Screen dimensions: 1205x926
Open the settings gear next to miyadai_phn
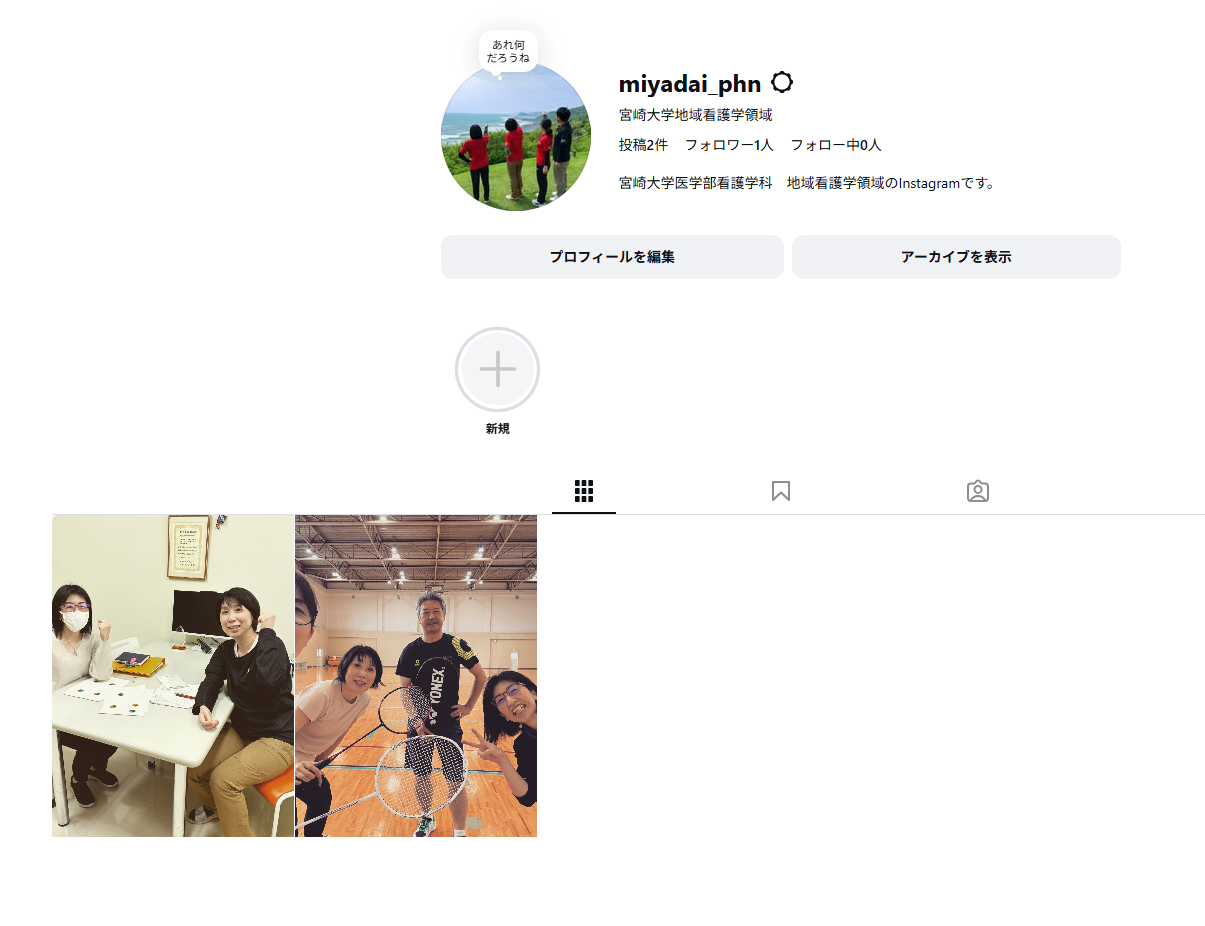click(782, 83)
